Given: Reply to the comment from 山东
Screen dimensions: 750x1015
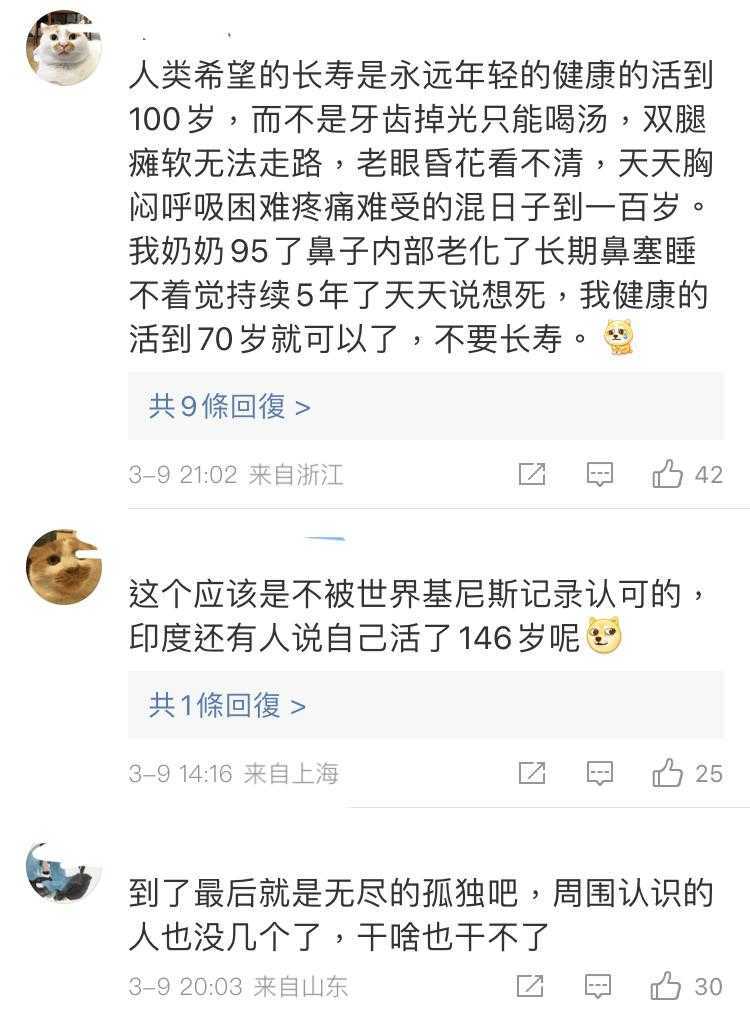Looking at the screenshot, I should (598, 986).
